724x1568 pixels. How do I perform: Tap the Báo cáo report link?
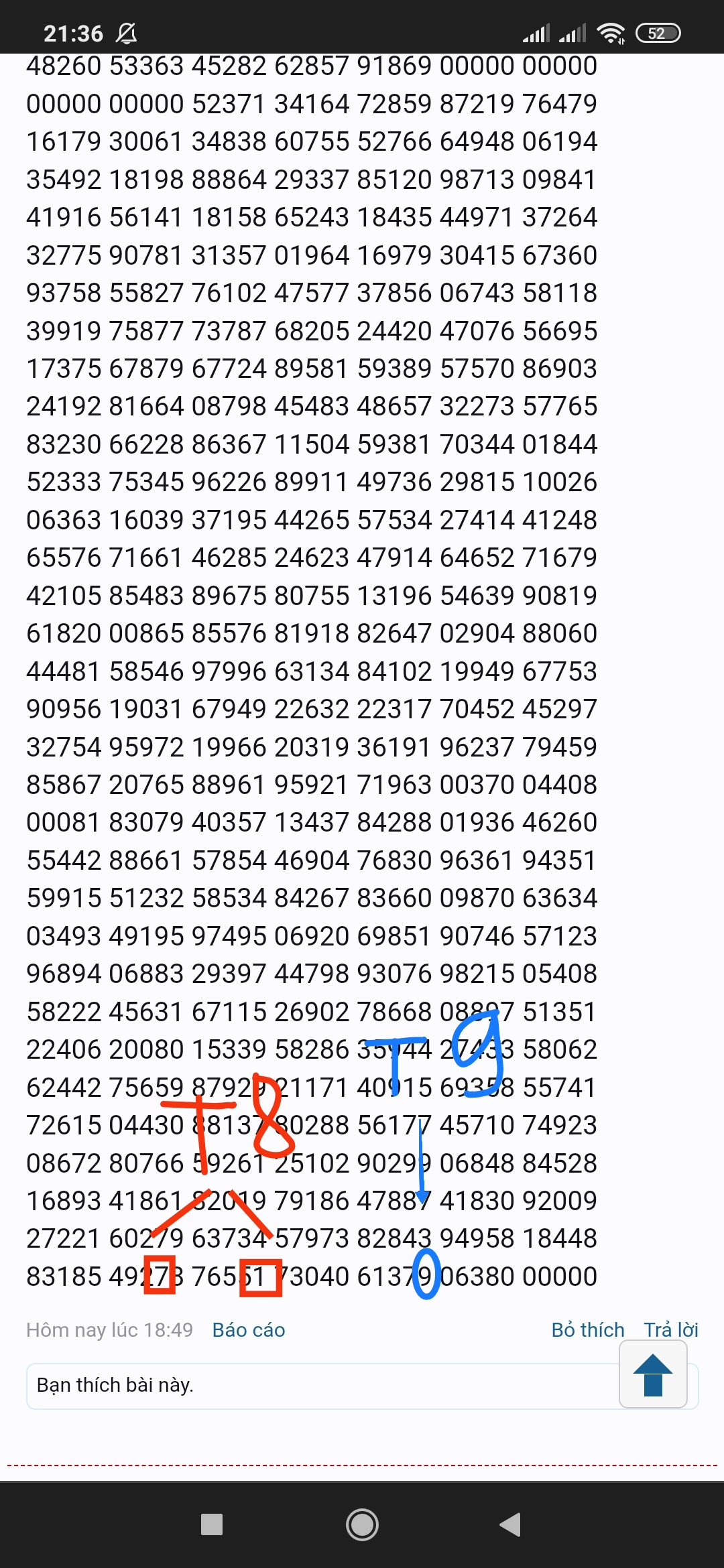(x=249, y=1330)
